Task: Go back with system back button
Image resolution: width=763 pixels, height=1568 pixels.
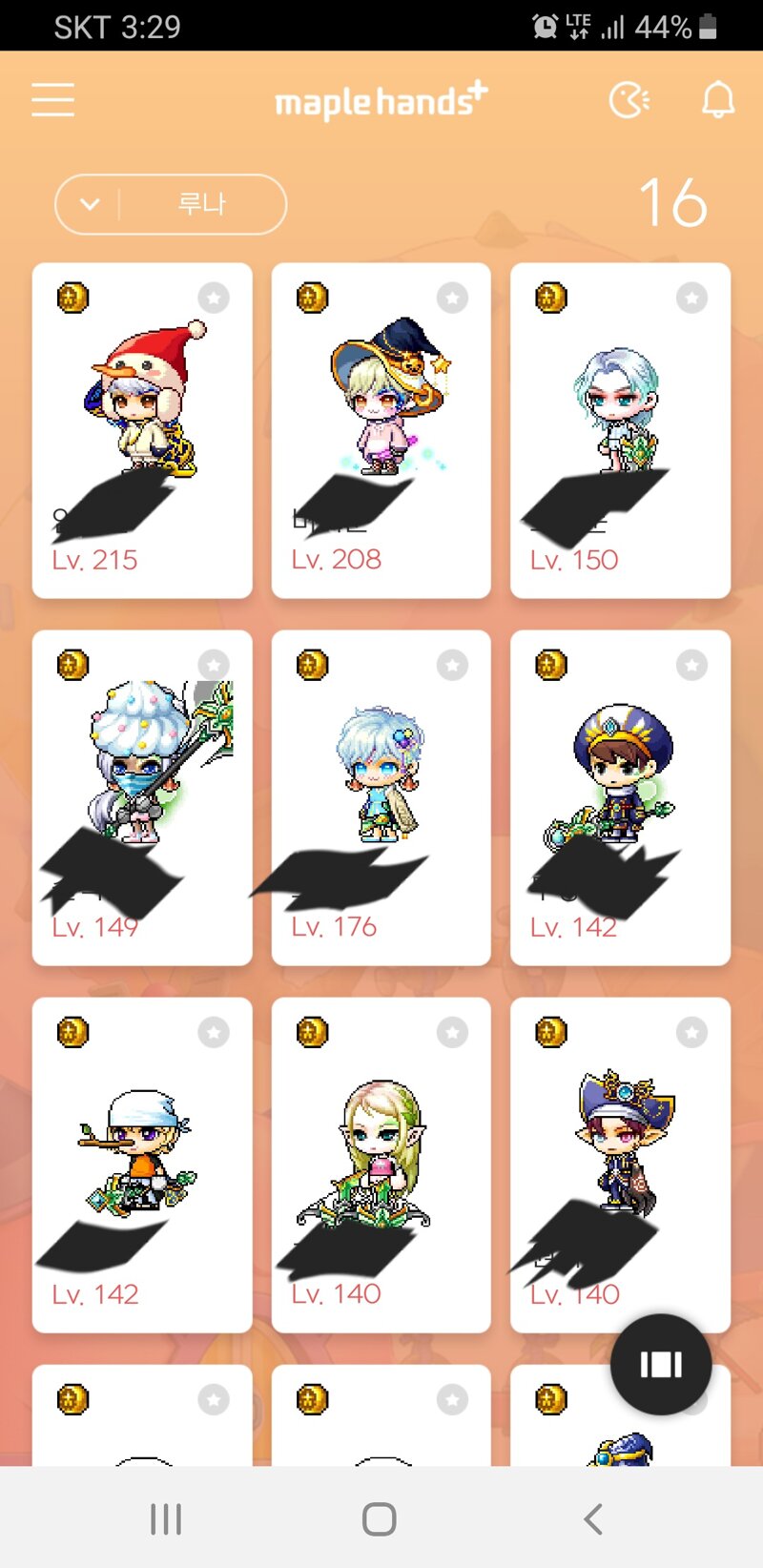Action: tap(592, 1518)
